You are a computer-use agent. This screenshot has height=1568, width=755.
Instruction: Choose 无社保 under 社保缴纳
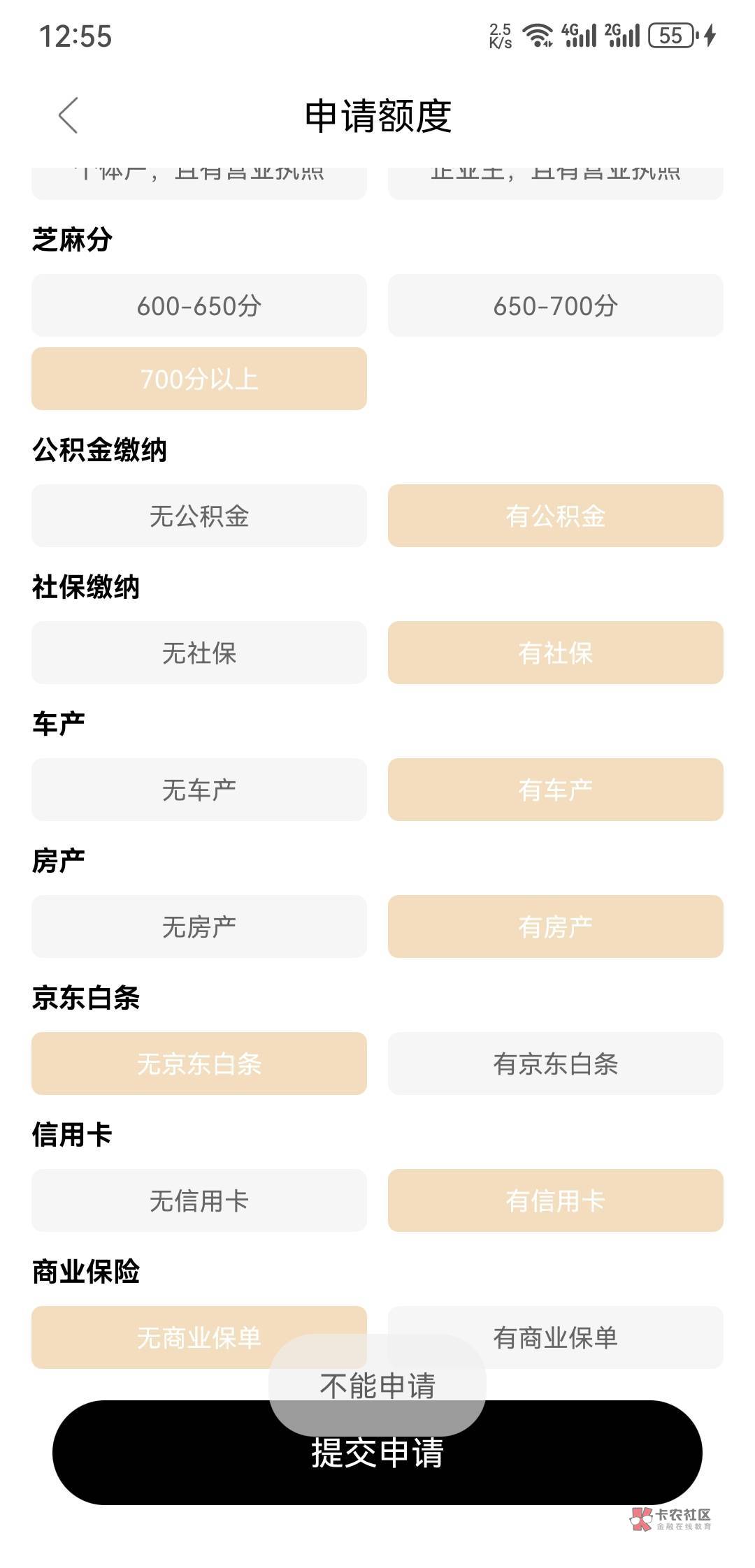[x=199, y=653]
